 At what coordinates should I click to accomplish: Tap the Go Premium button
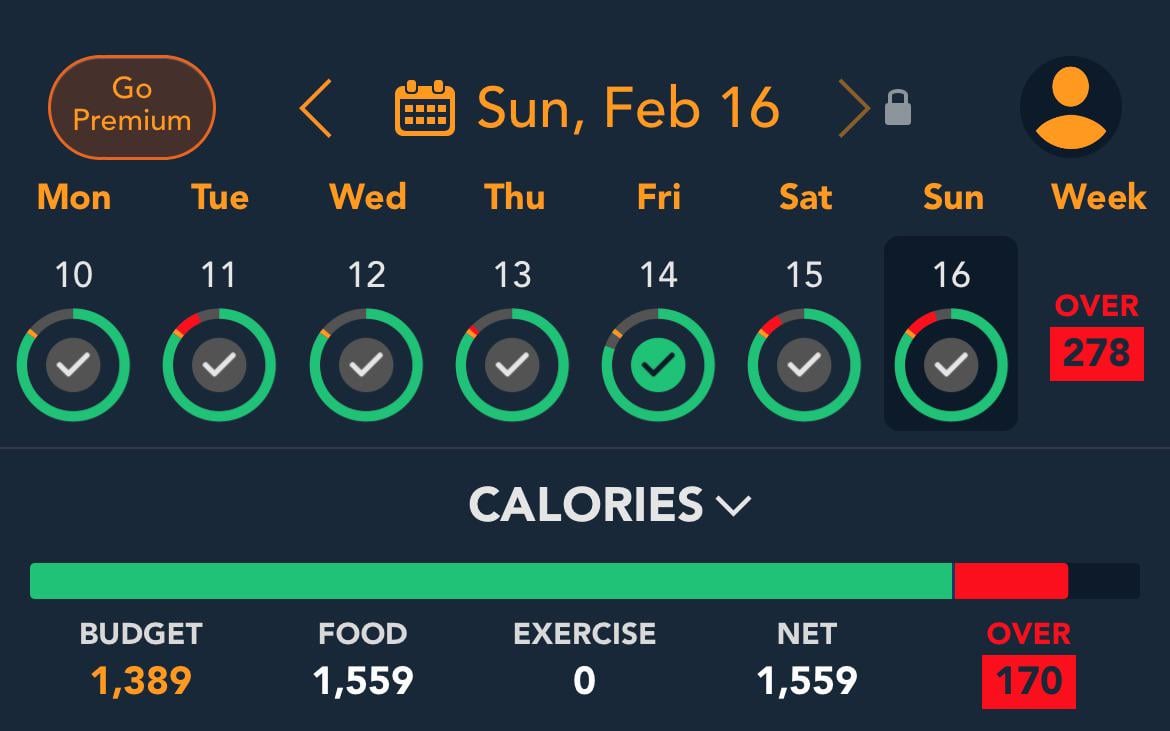(x=132, y=107)
